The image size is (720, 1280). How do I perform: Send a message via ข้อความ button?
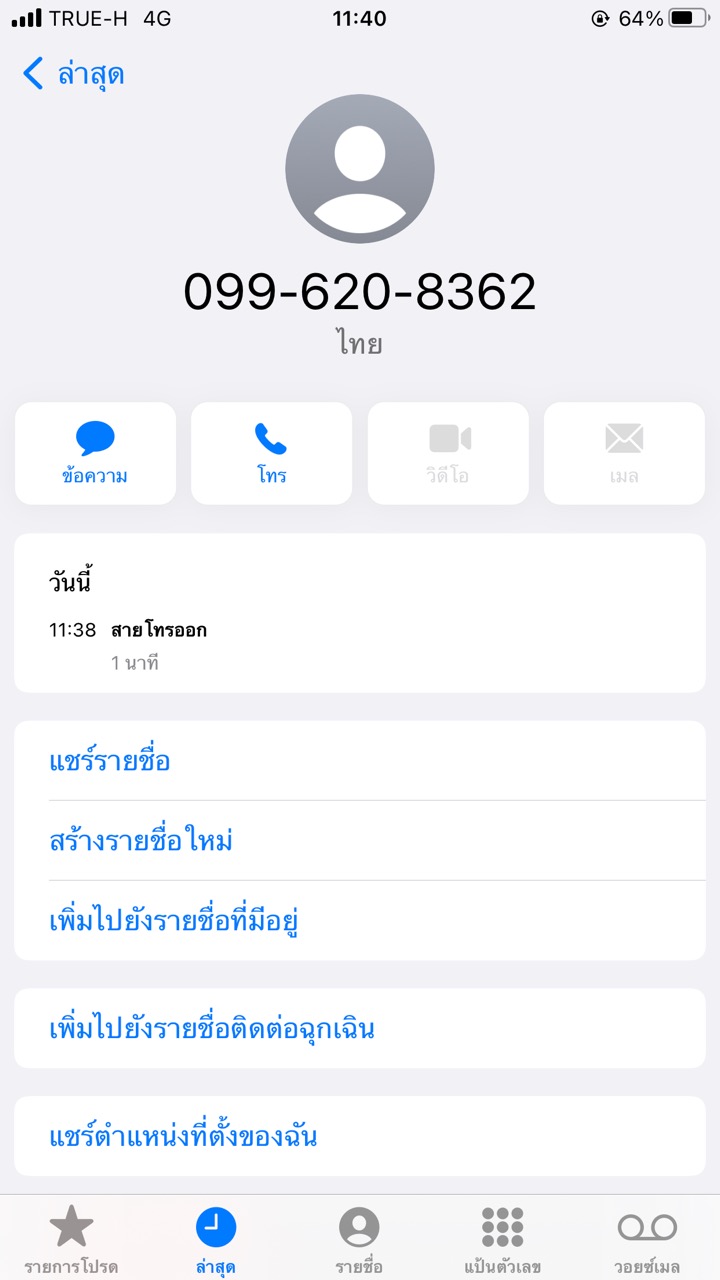[95, 453]
